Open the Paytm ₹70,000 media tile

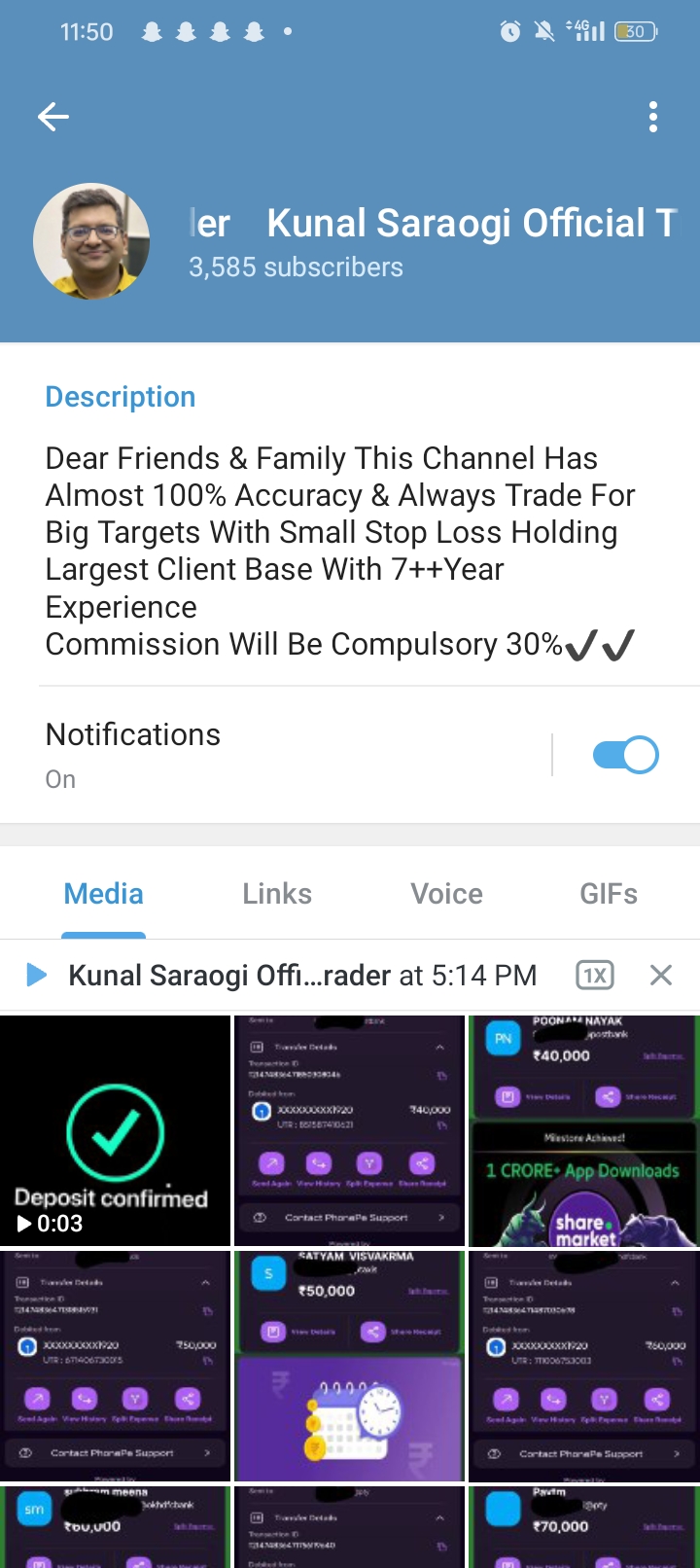coord(583,1527)
